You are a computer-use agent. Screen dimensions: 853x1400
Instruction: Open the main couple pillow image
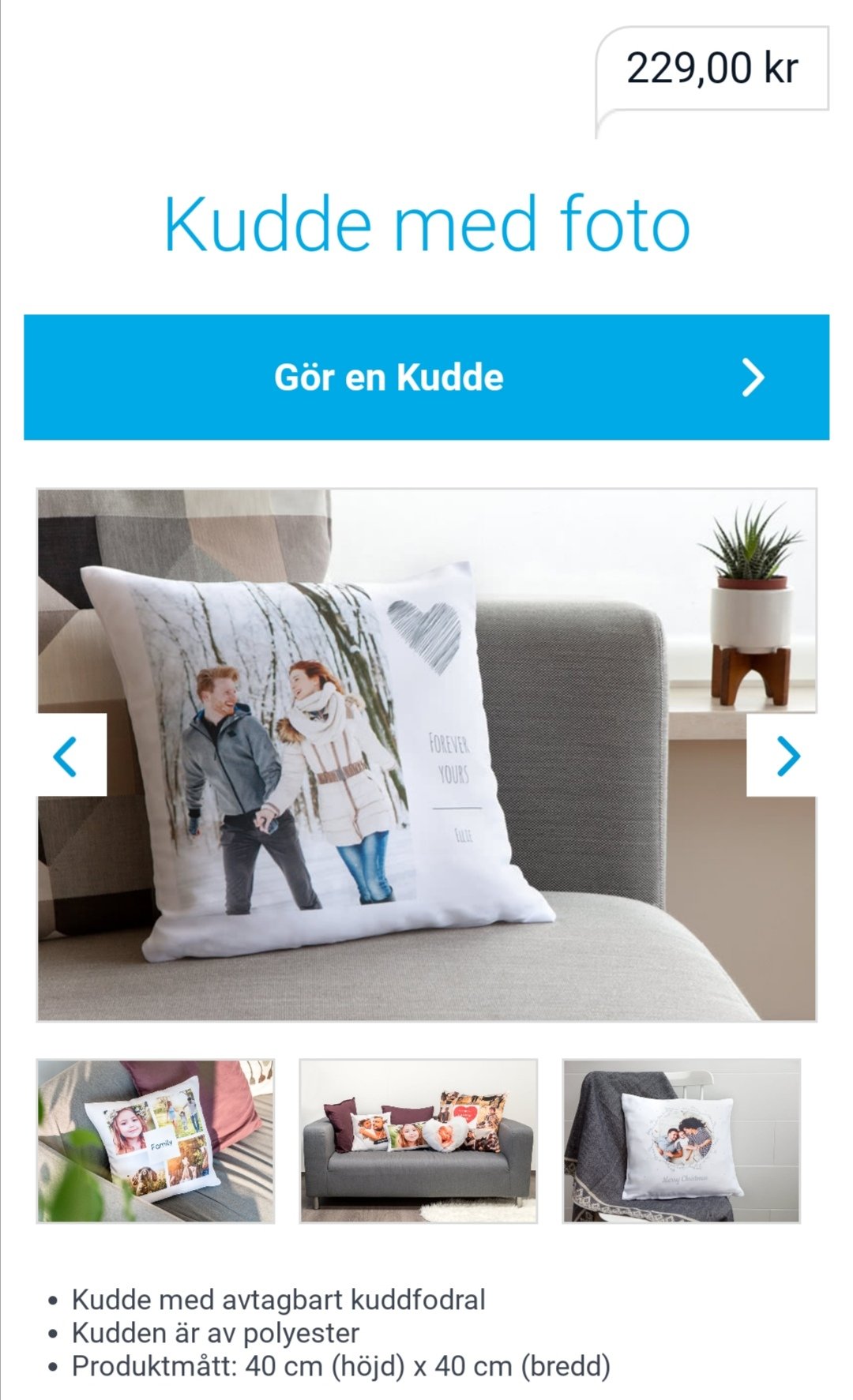[426, 754]
